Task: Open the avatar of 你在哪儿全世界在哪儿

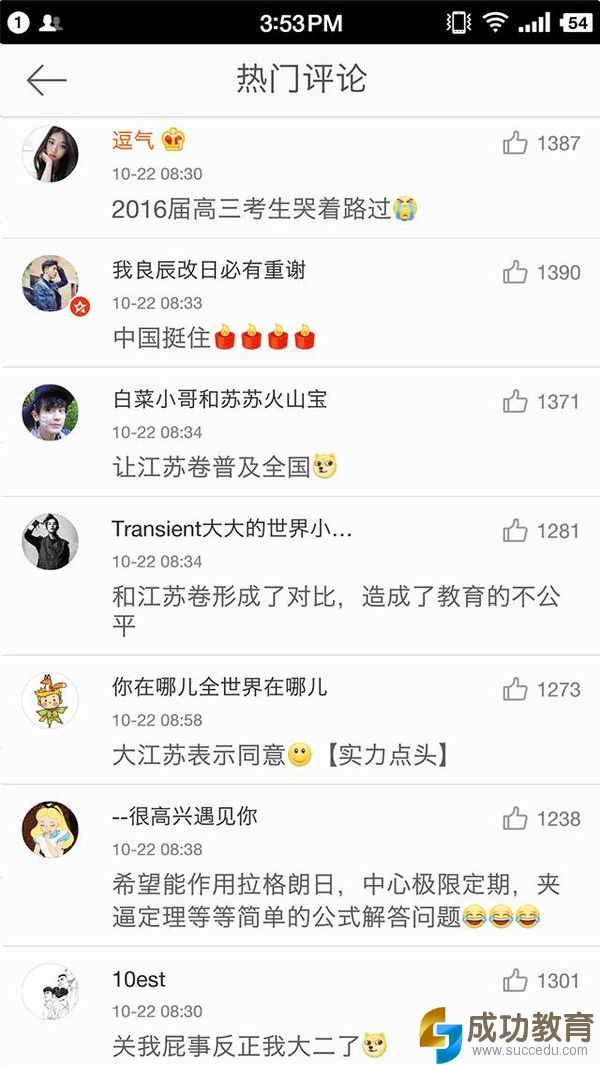Action: 50,700
